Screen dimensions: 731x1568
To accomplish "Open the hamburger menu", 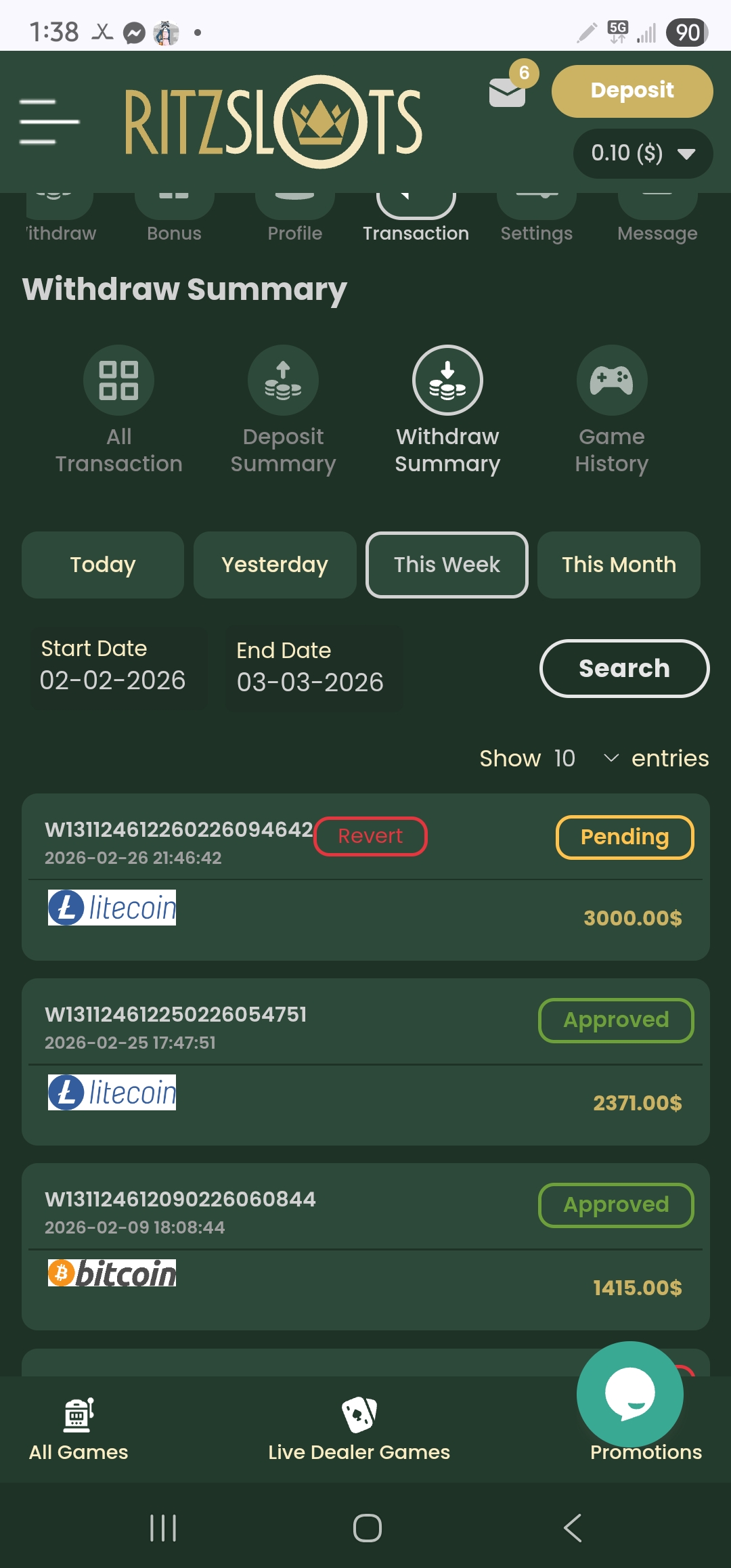I will point(49,122).
